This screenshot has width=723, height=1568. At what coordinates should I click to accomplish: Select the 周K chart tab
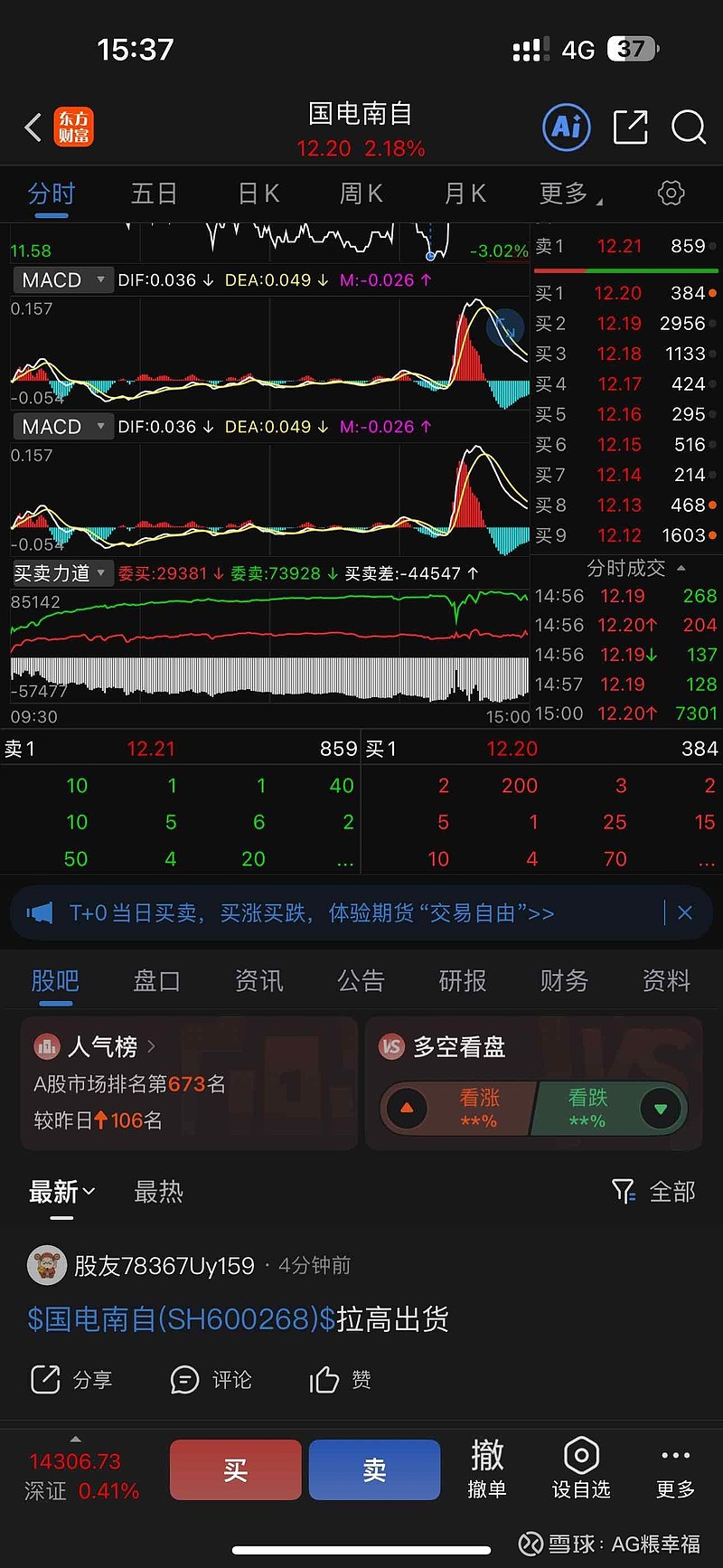361,194
